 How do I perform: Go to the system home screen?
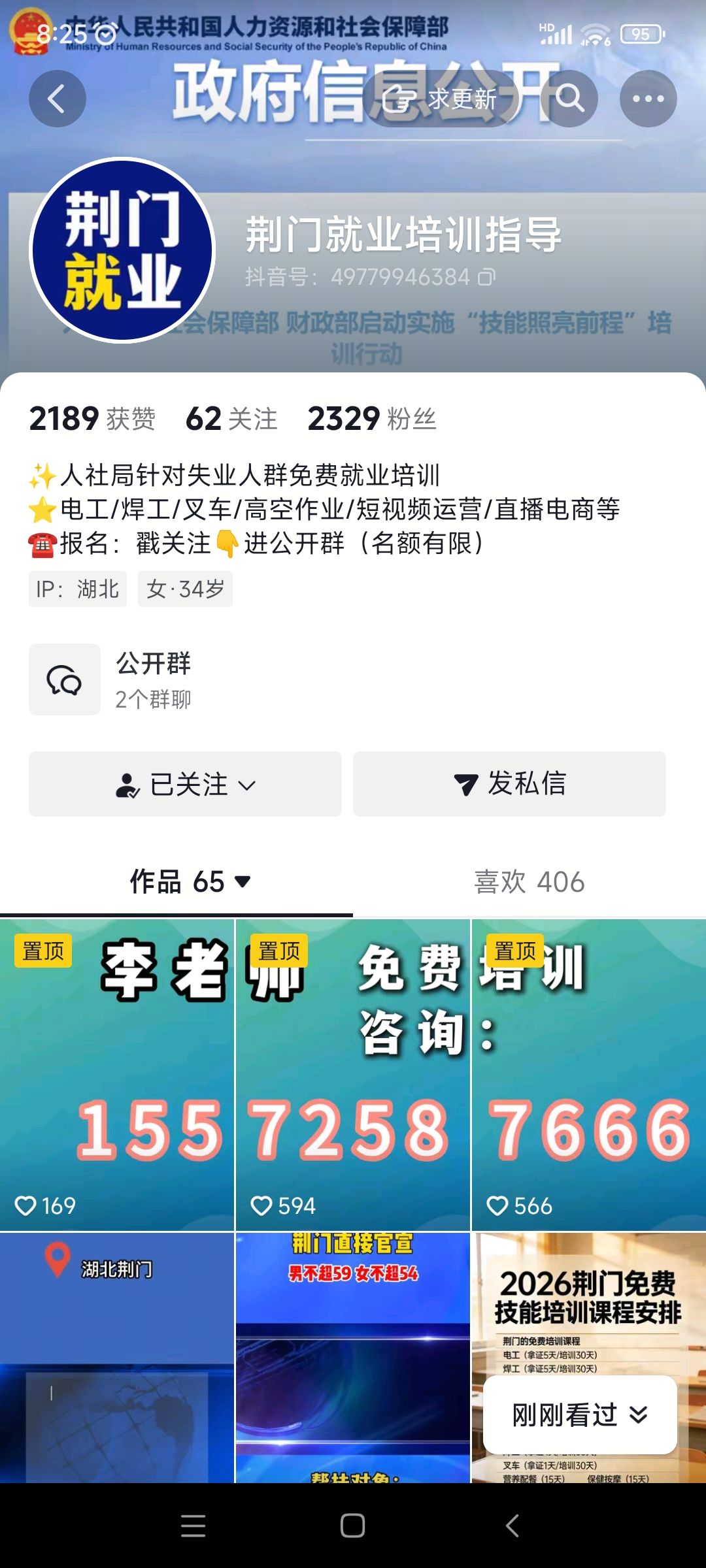tap(352, 1526)
